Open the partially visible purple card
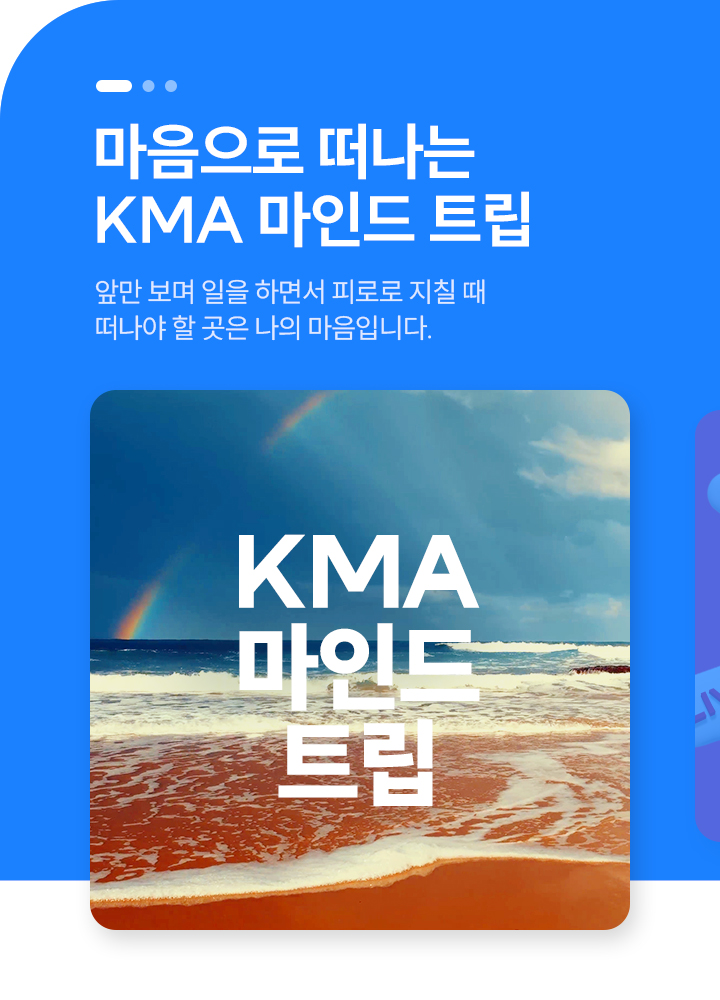The height and width of the screenshot is (1000, 720). point(708,625)
